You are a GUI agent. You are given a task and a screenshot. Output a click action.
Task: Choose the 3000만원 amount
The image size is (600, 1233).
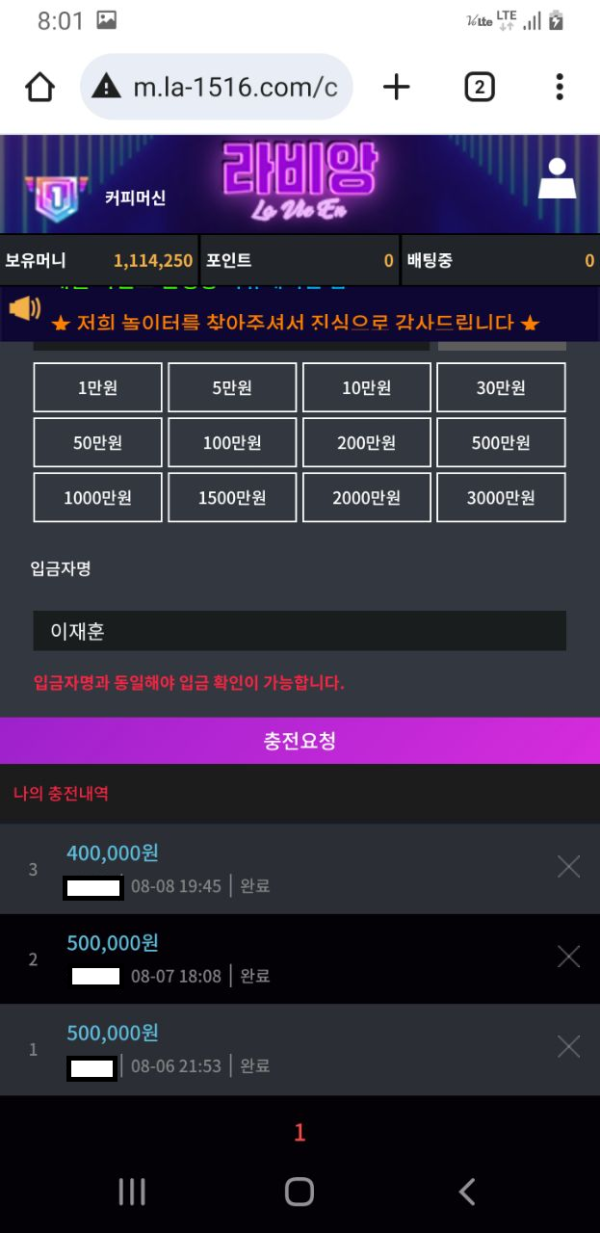point(500,498)
